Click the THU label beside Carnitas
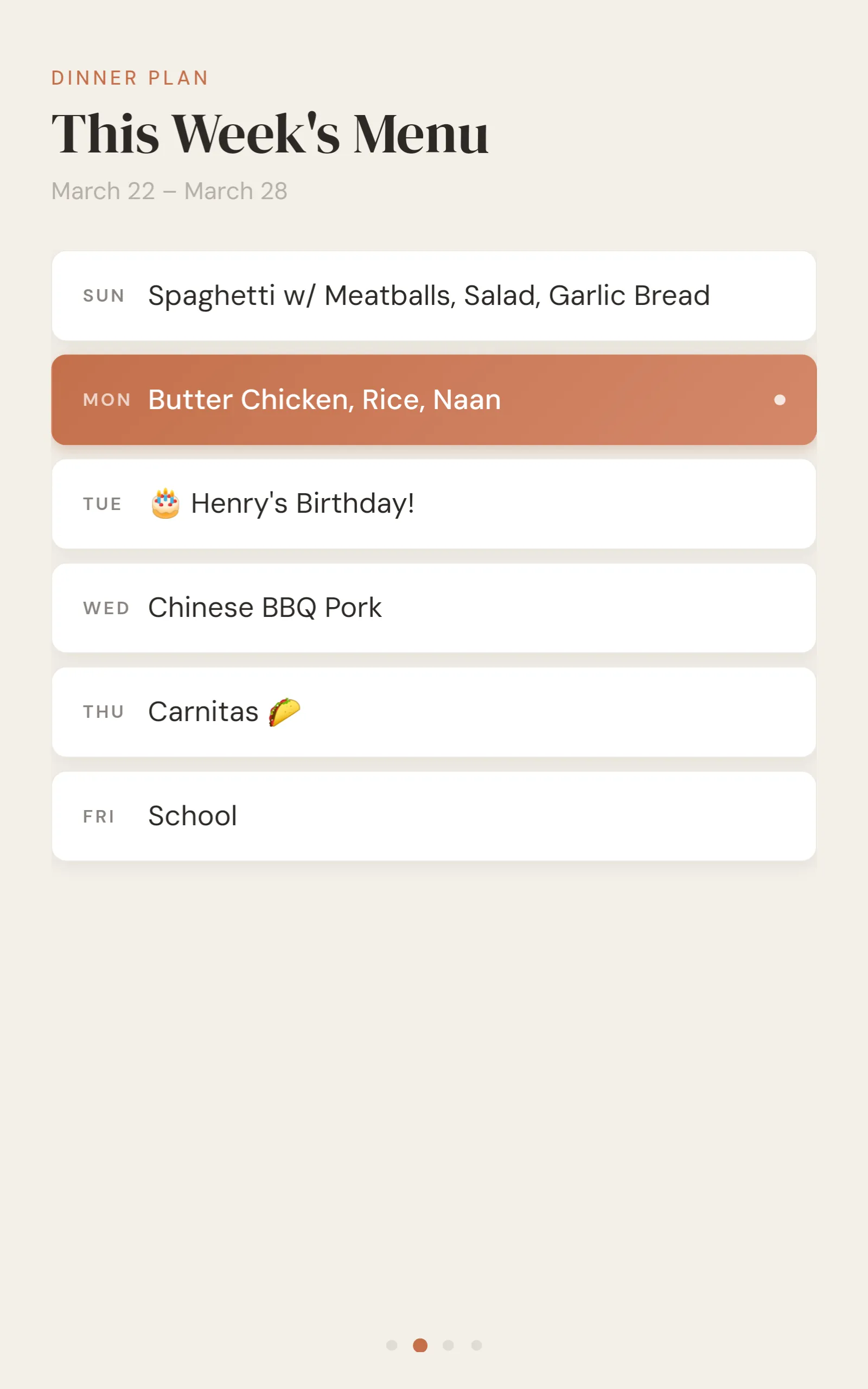The width and height of the screenshot is (868, 1389). coord(103,712)
